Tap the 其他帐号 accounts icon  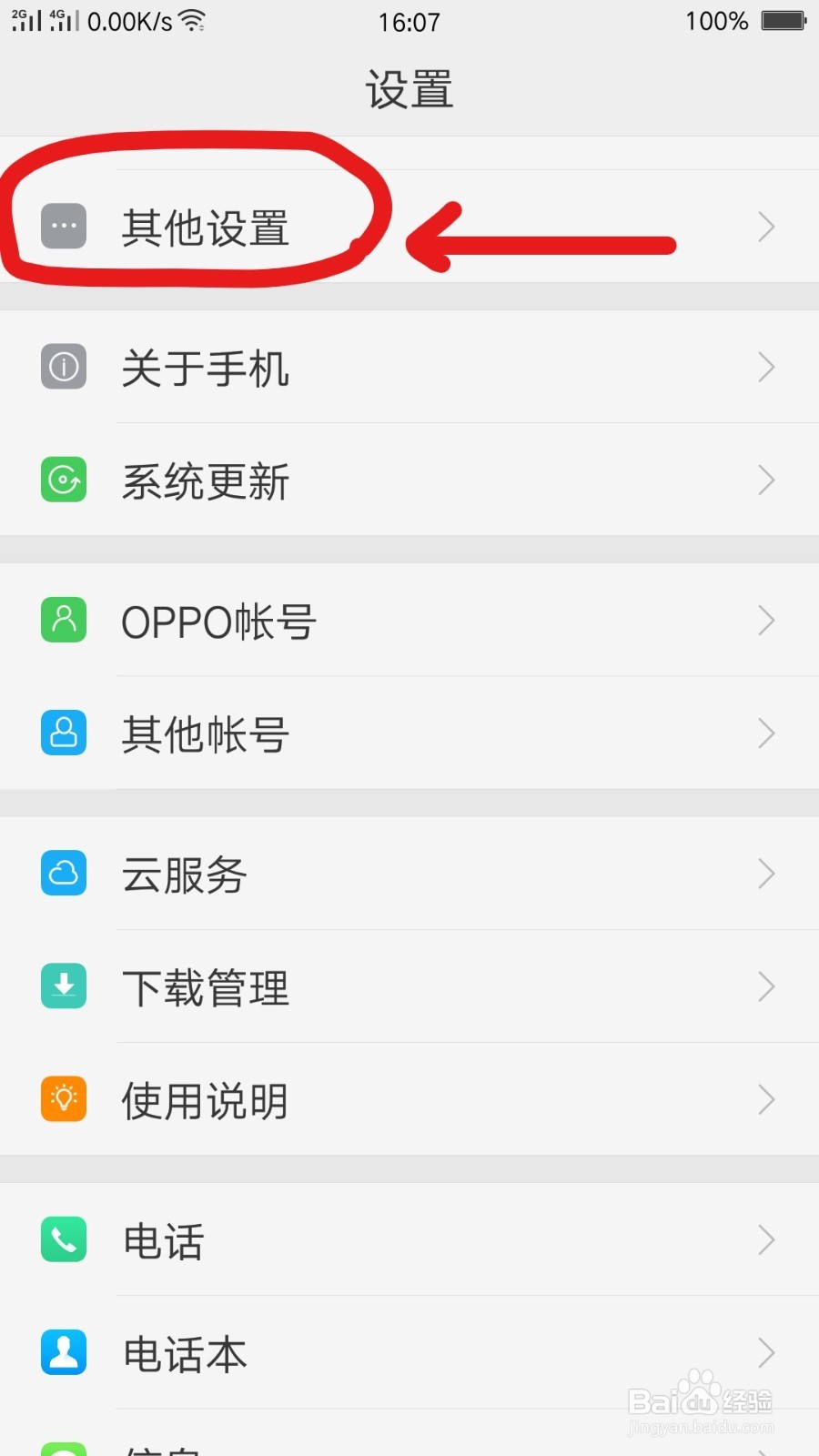pyautogui.click(x=62, y=733)
